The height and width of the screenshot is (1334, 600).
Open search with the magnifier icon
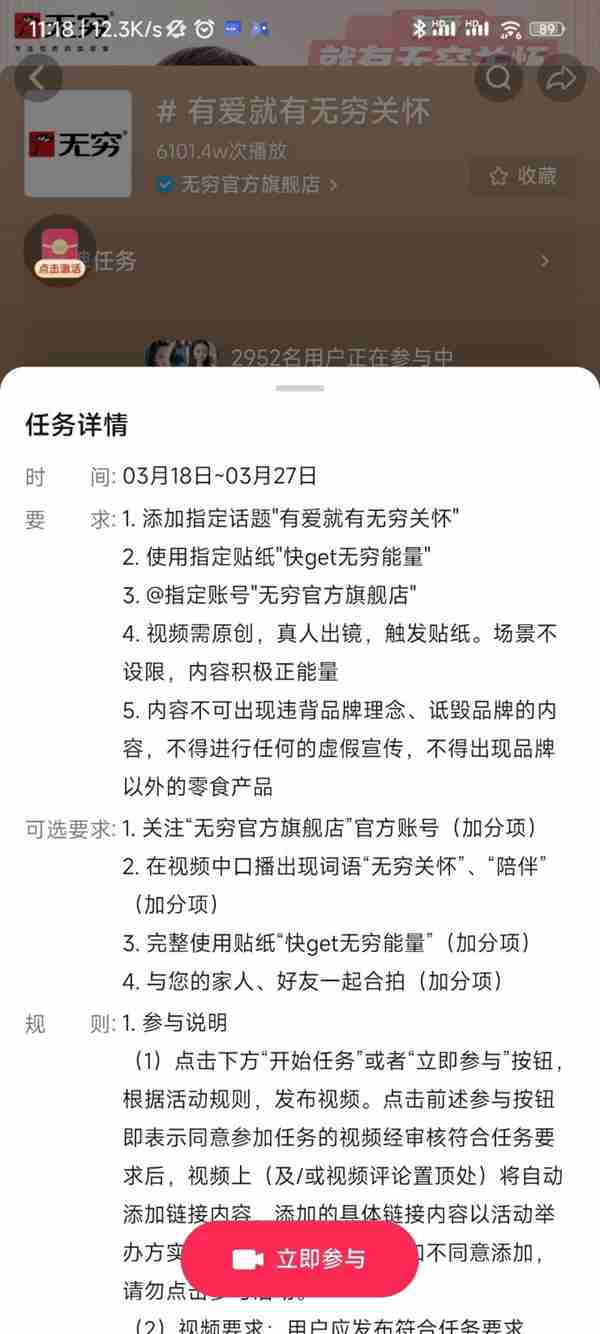(498, 78)
